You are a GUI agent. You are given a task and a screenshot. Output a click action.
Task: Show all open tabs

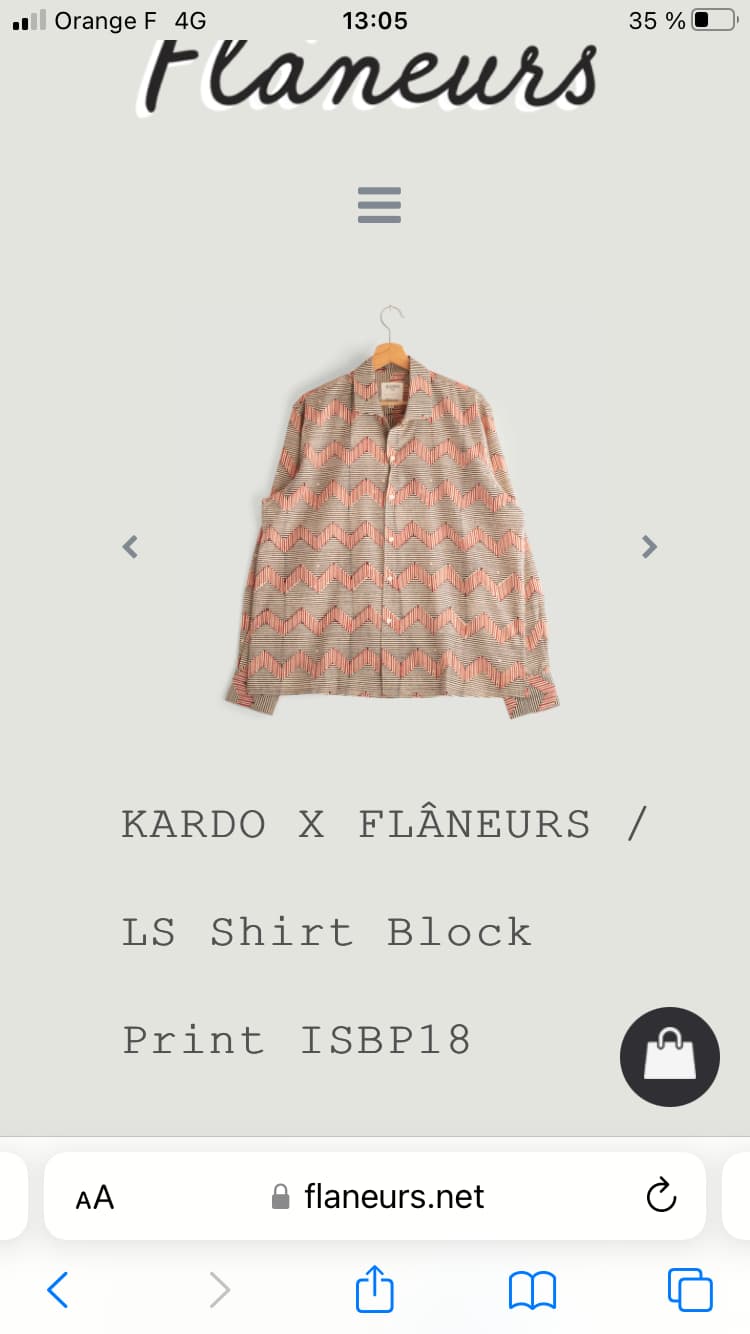(x=690, y=1290)
